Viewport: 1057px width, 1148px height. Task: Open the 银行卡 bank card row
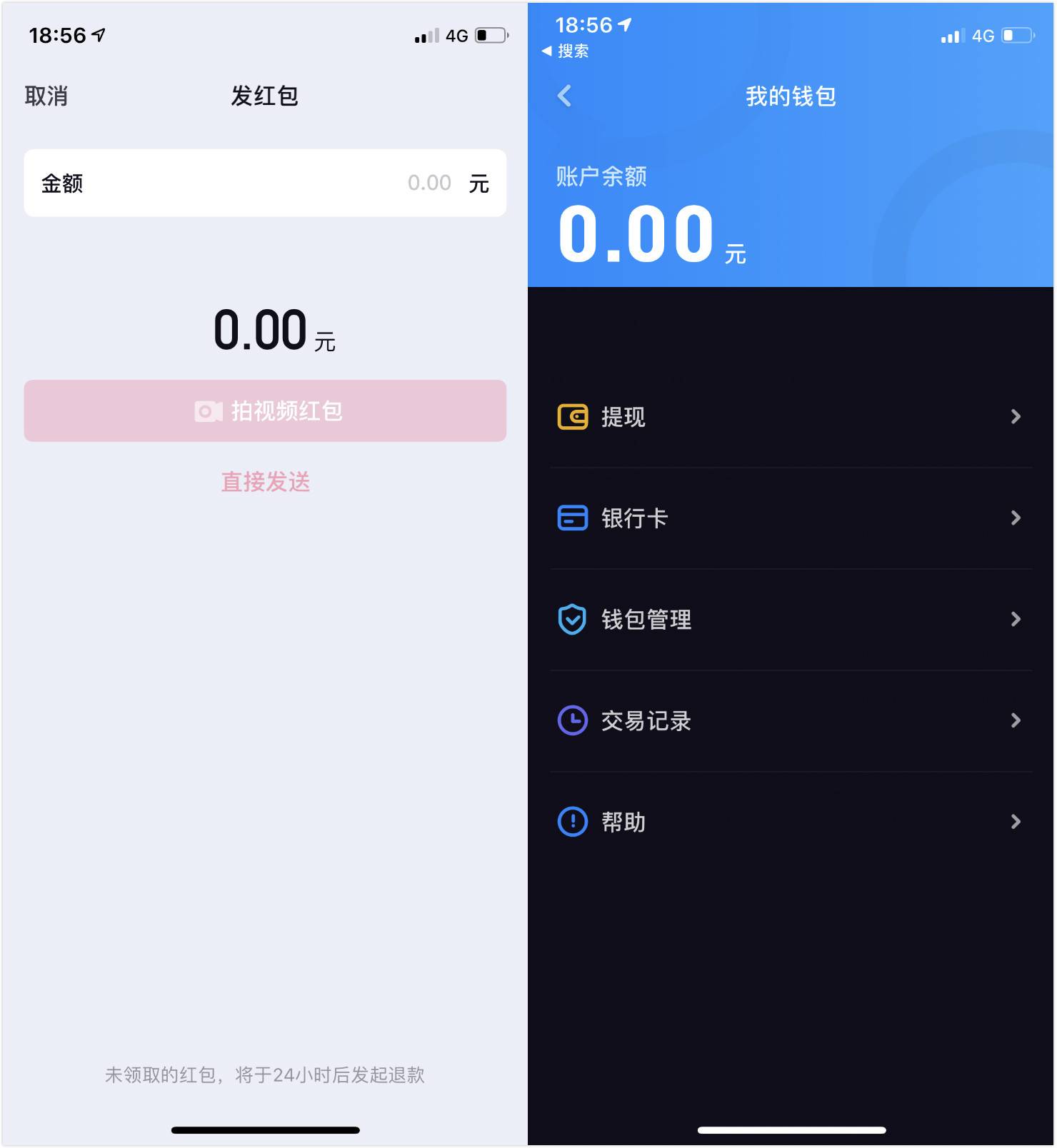pos(791,518)
